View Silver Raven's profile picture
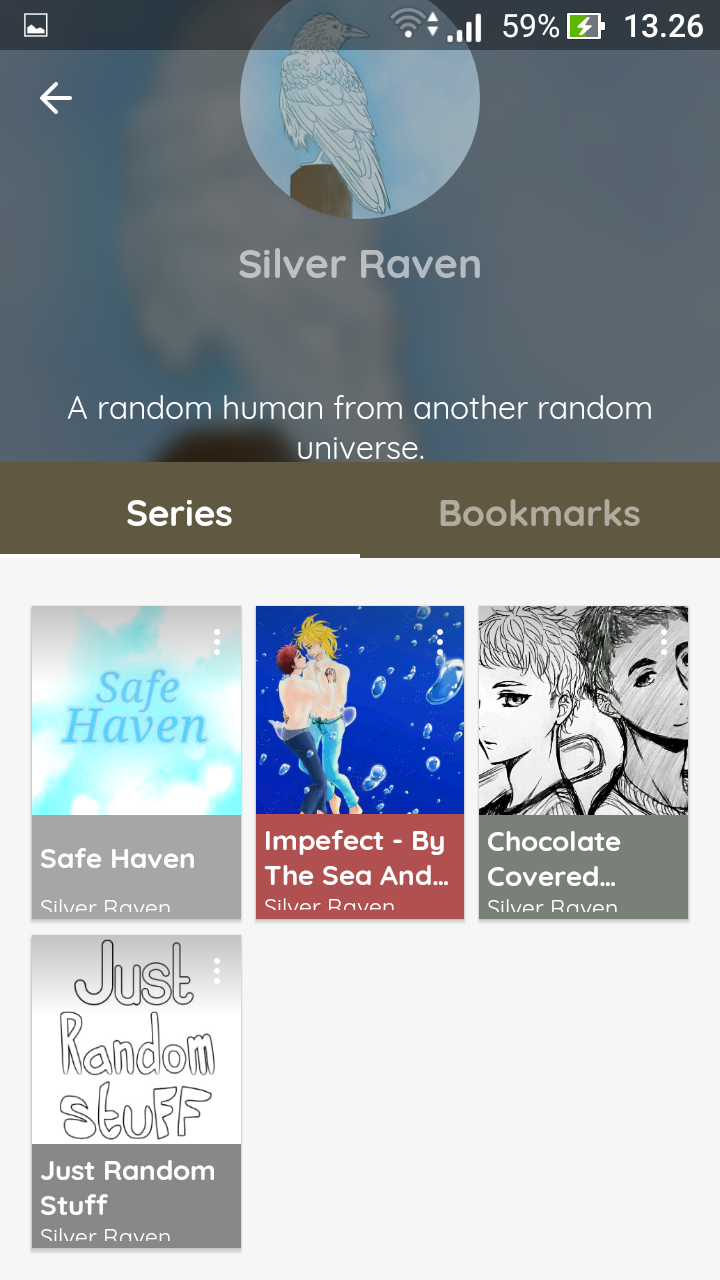This screenshot has width=720, height=1280. pos(360,110)
